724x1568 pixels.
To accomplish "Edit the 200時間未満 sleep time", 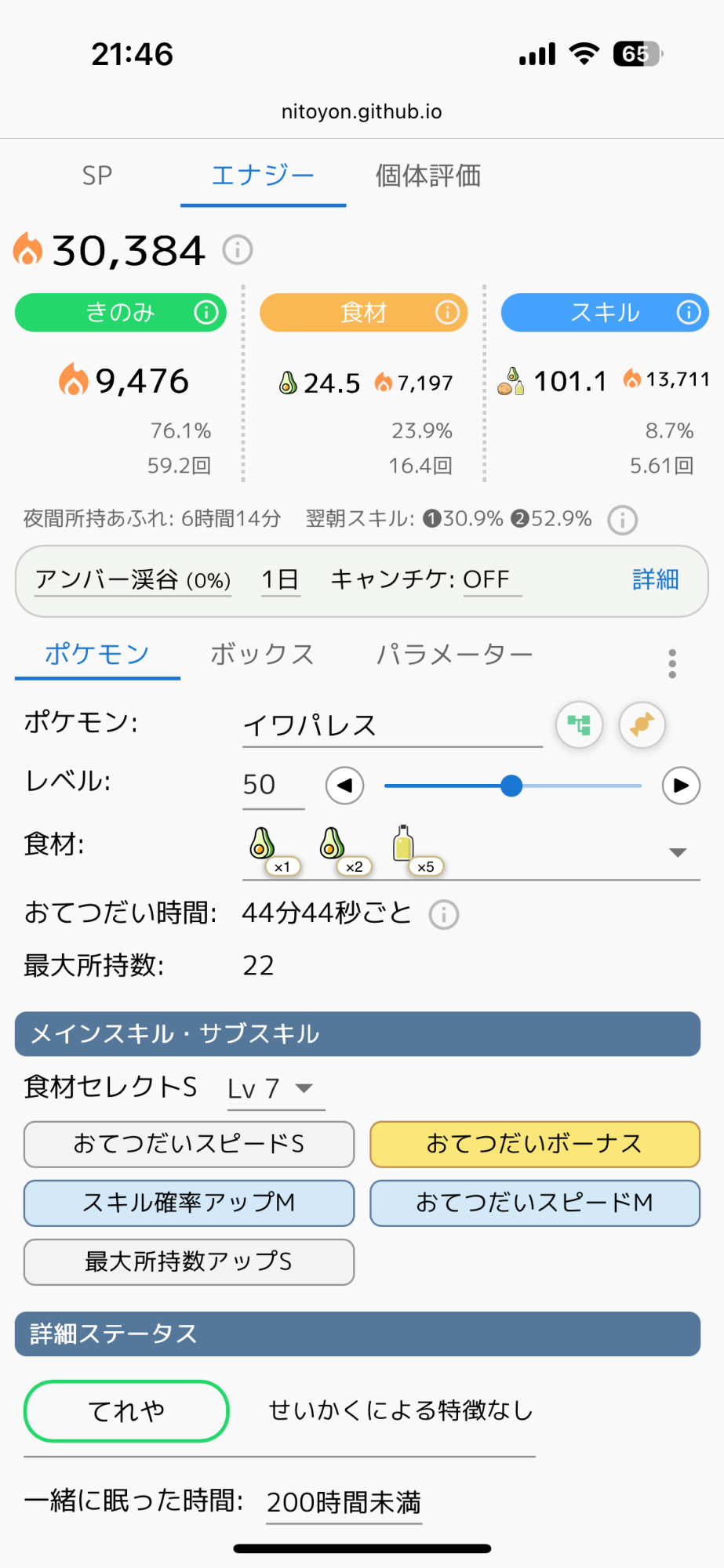I will (344, 1502).
